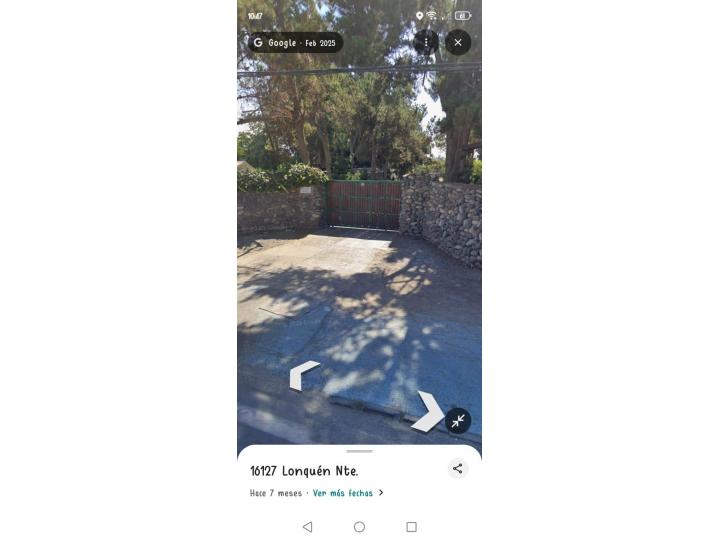Viewport: 720px width, 540px height.
Task: Collapse the Street View fullscreen view
Action: [x=458, y=421]
